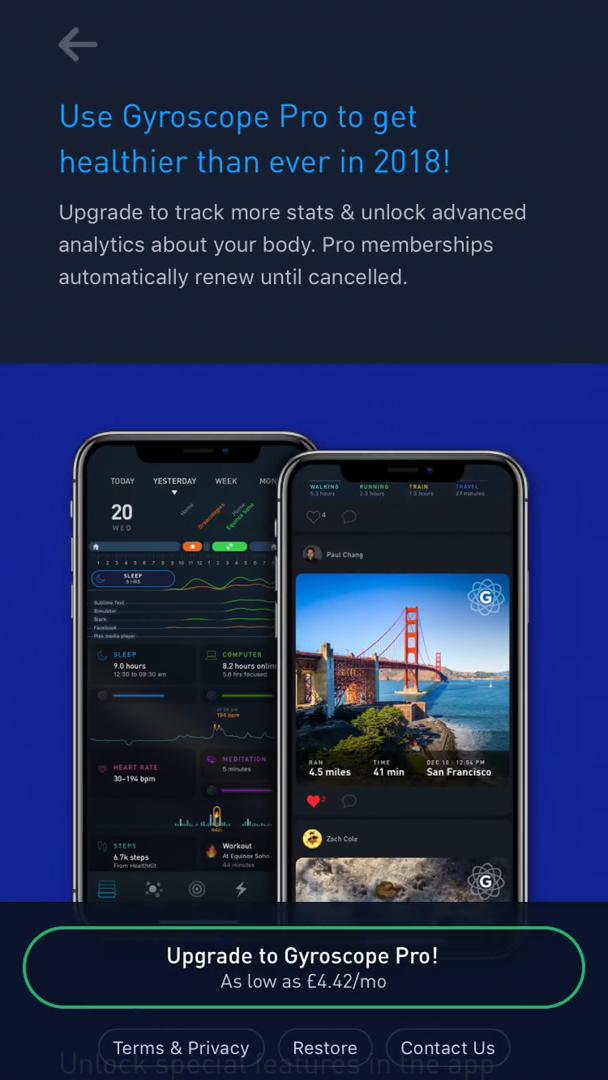Tap Contact Us button
Image resolution: width=608 pixels, height=1080 pixels.
coord(448,1048)
